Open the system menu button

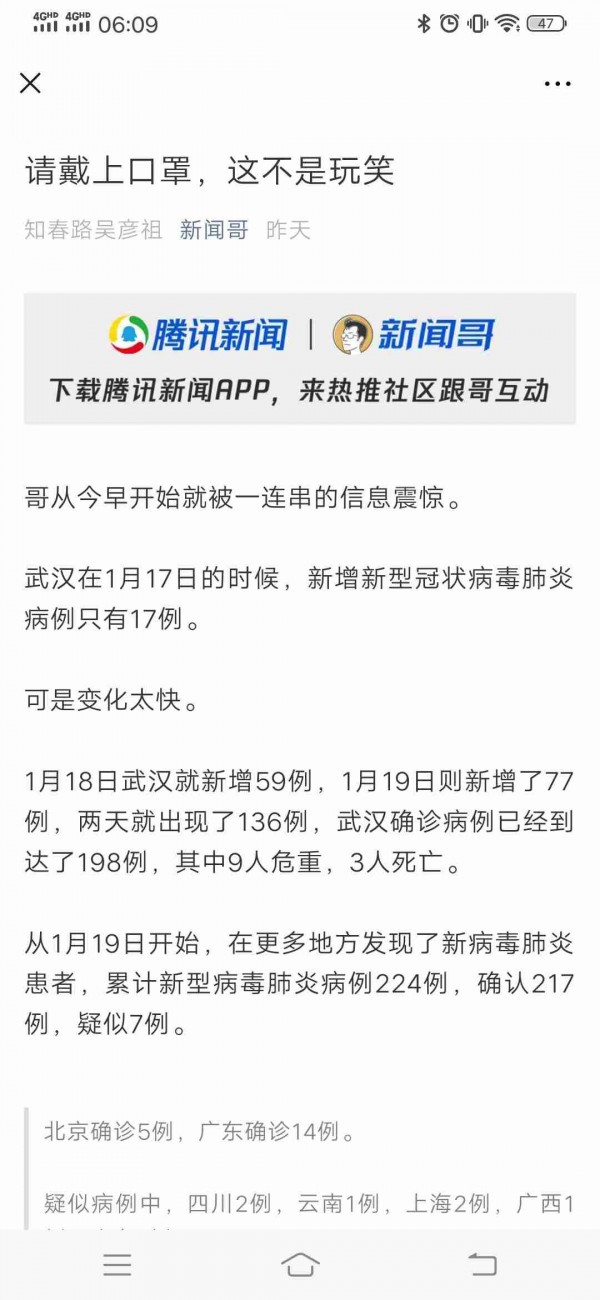tap(117, 1265)
